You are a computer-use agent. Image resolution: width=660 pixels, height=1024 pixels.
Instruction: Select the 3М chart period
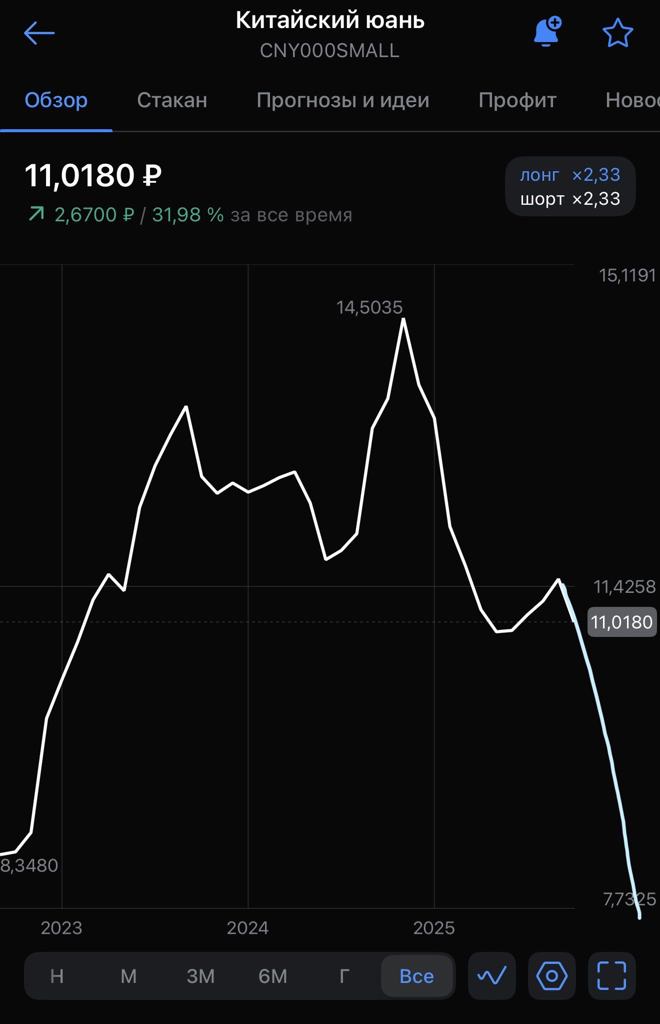(x=200, y=976)
